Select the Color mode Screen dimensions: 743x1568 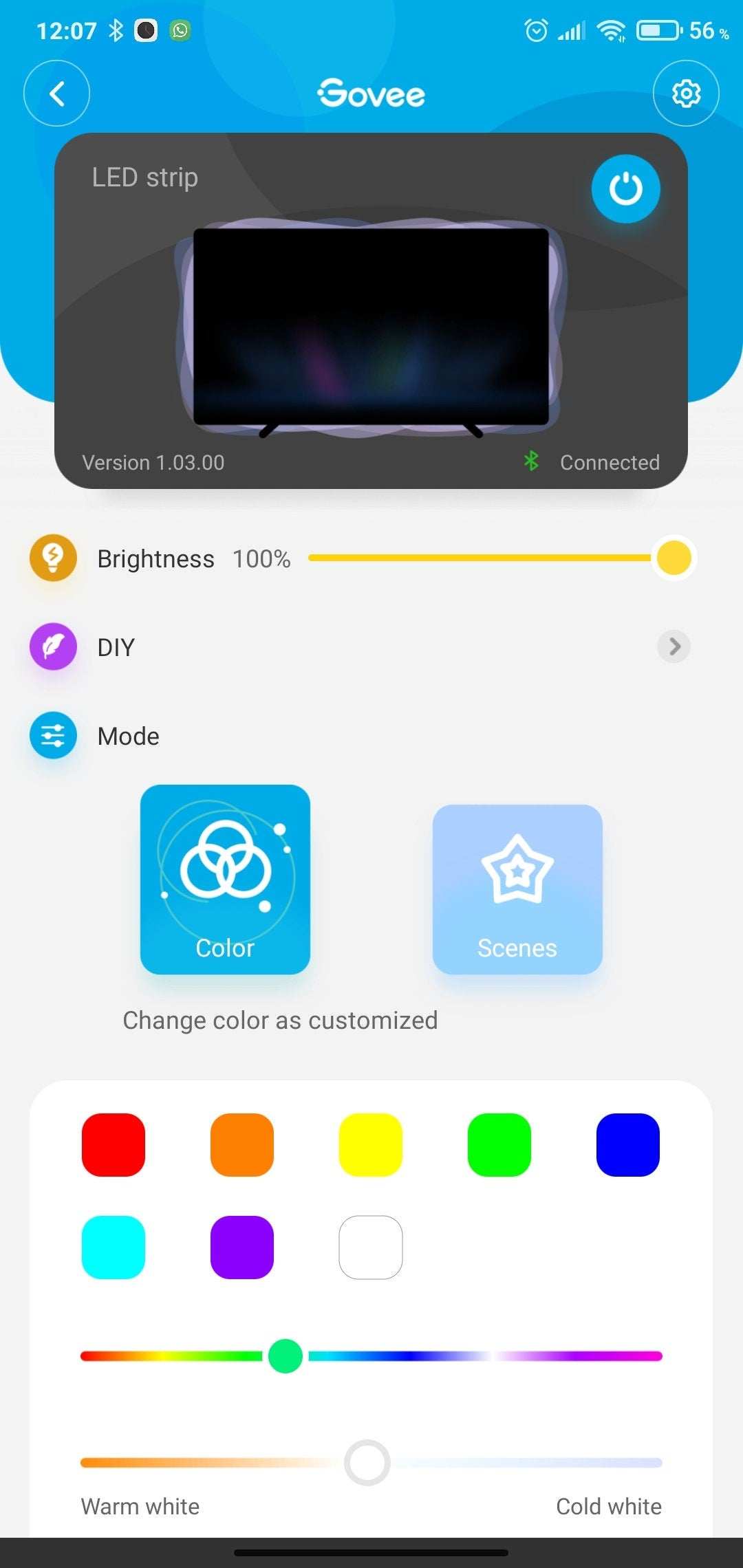(x=225, y=879)
